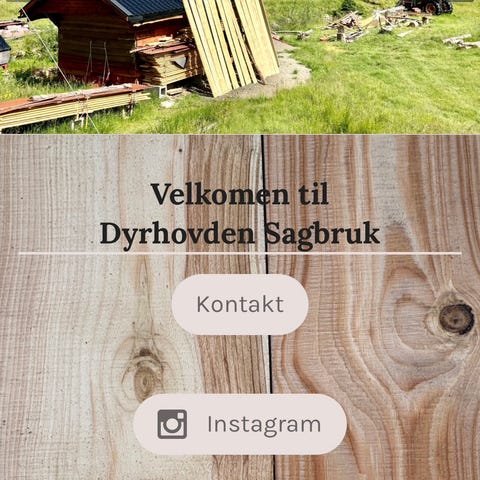Image resolution: width=480 pixels, height=480 pixels.
Task: Visit the Instagram page
Action: coord(240,424)
